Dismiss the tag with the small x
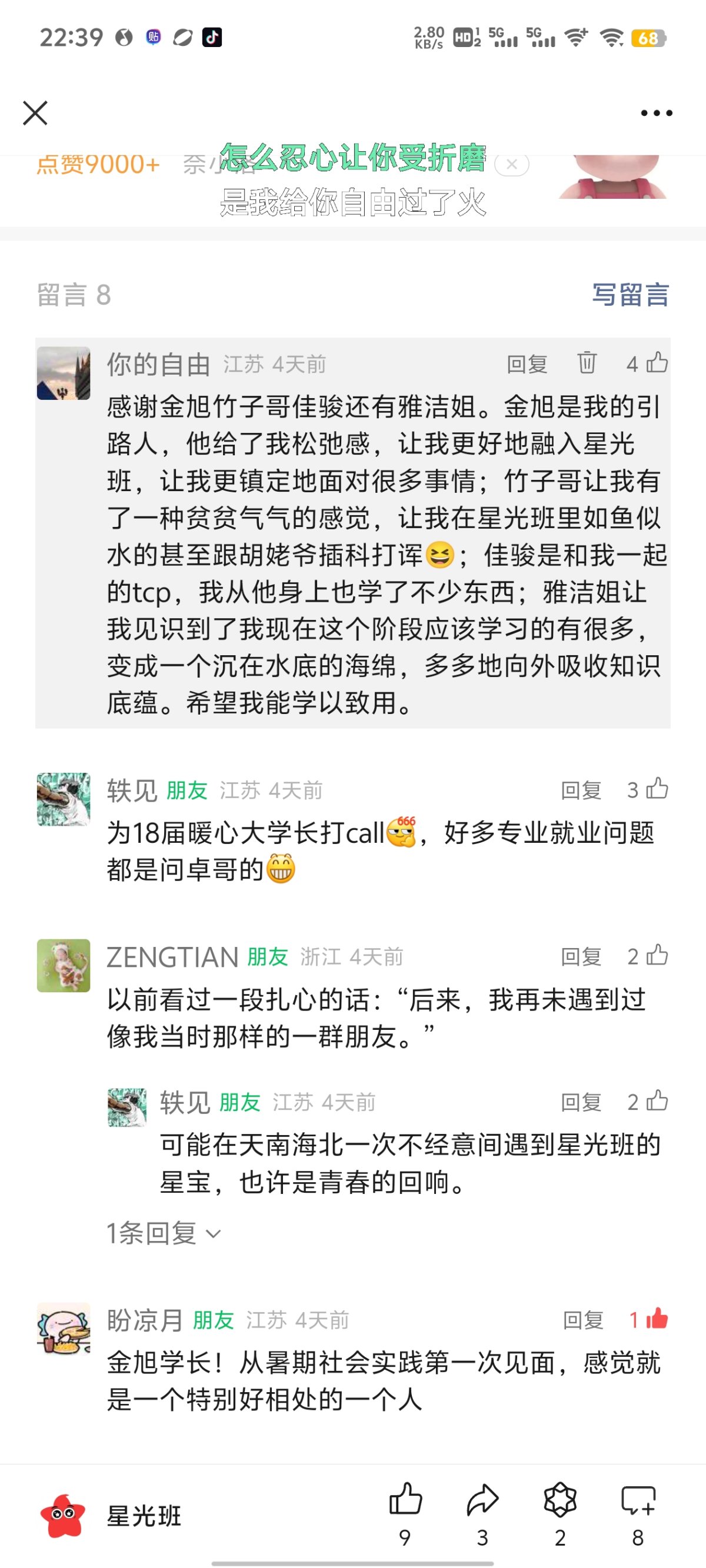Viewport: 706px width, 1568px height. click(x=512, y=164)
